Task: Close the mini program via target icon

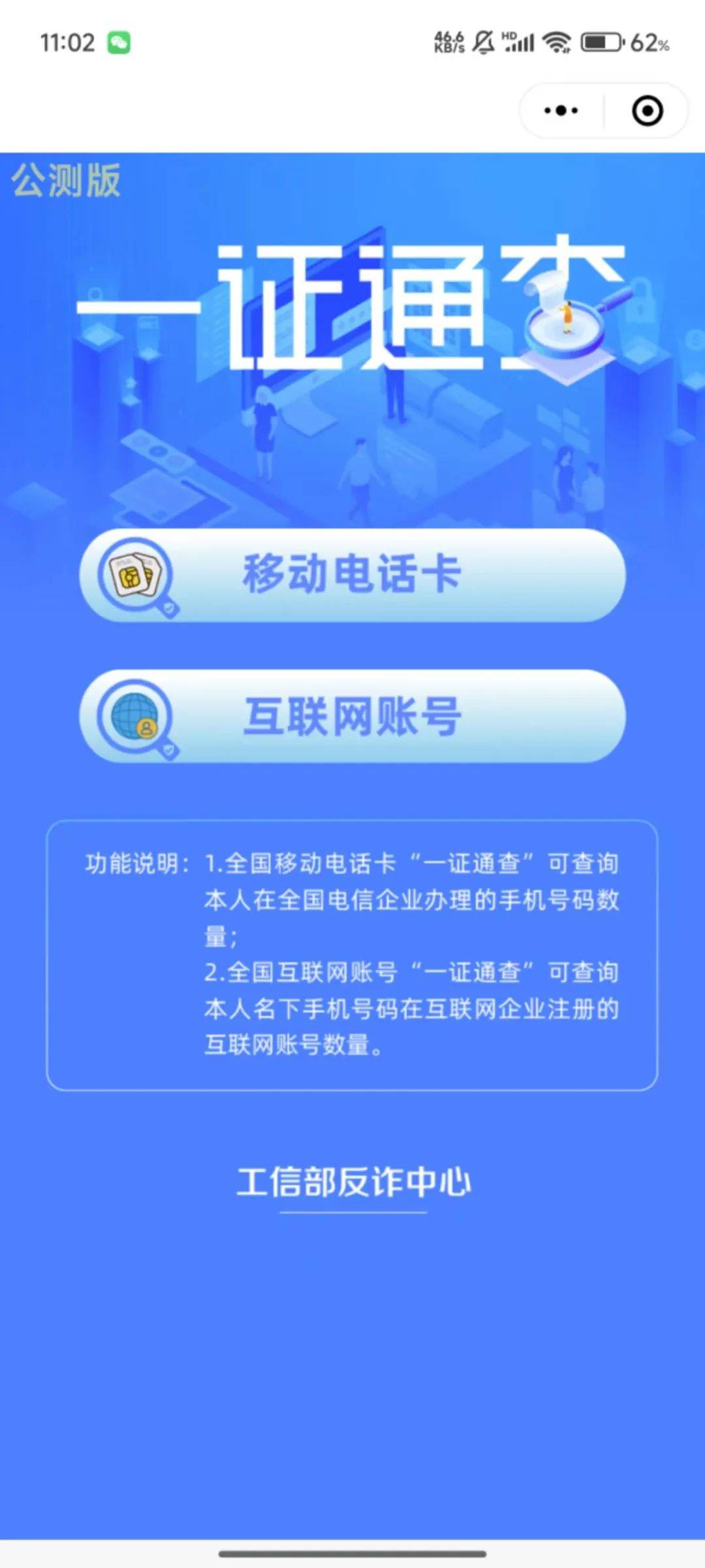Action: (x=647, y=110)
